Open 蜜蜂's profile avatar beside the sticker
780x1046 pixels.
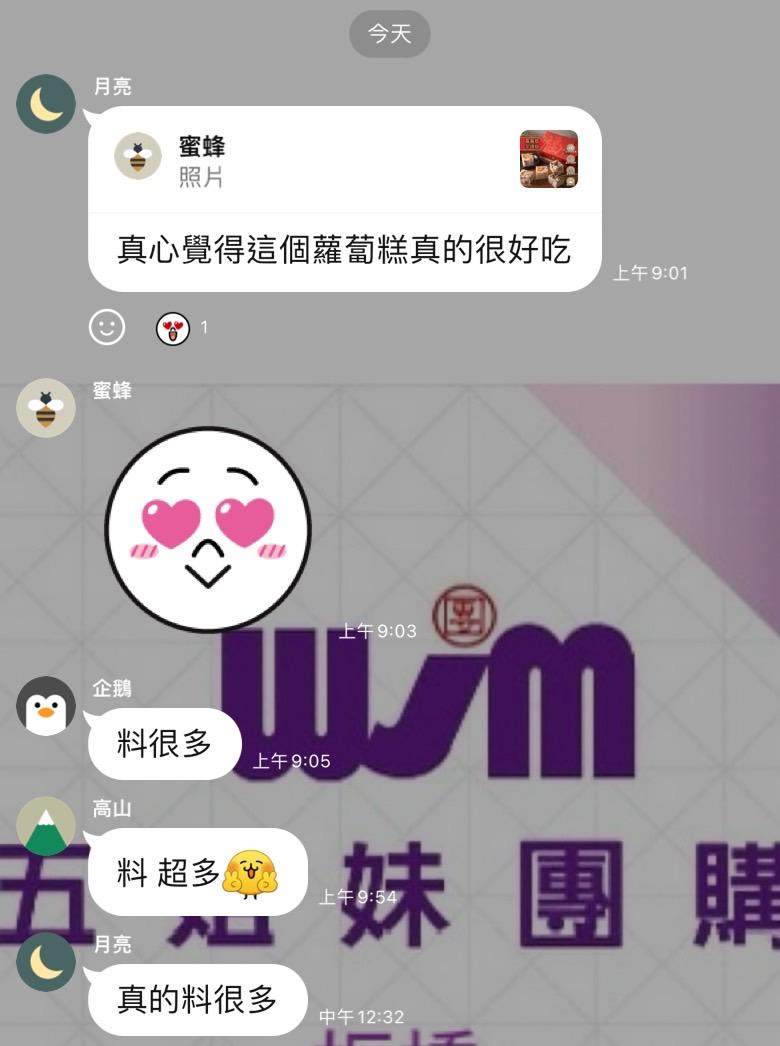[x=46, y=408]
